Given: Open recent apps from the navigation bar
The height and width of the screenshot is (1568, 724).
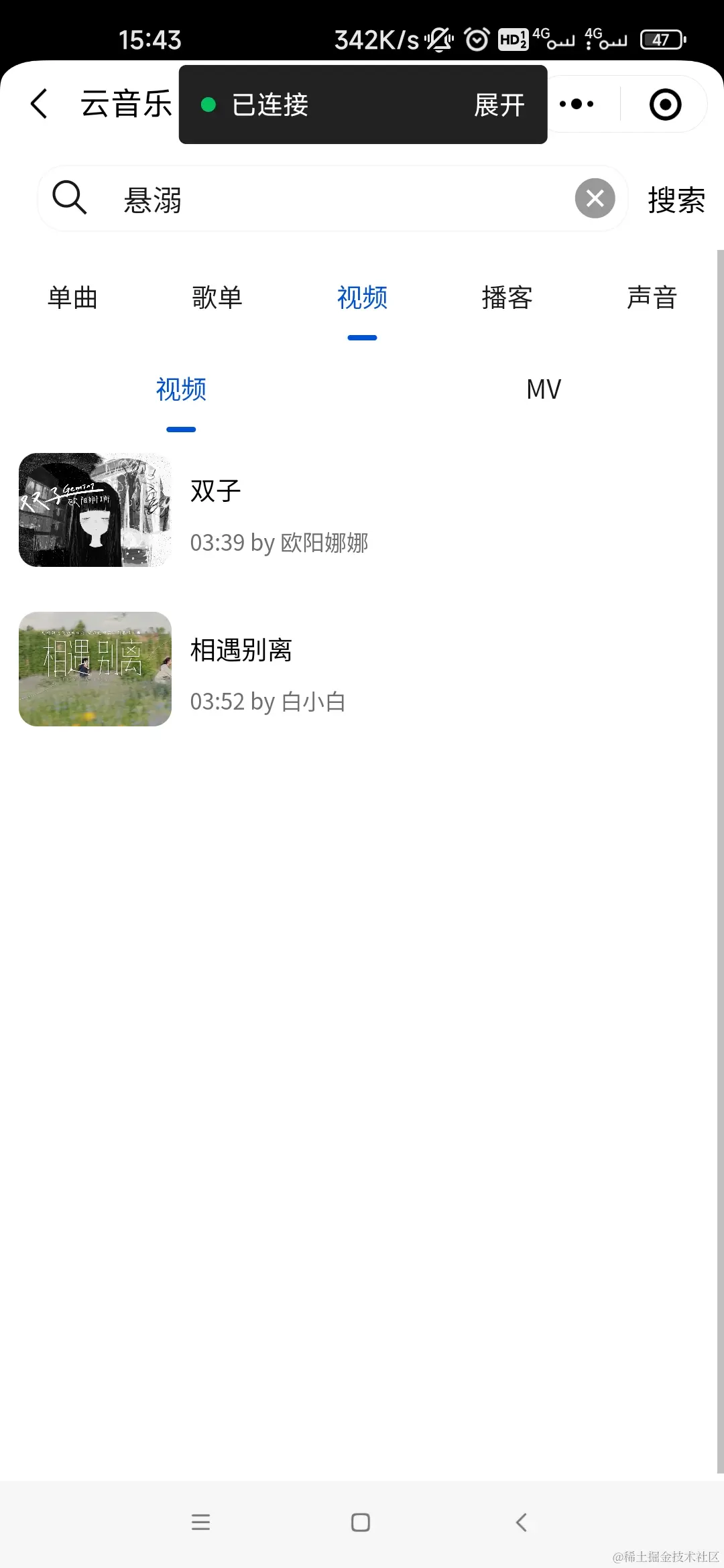Looking at the screenshot, I should point(201,1522).
